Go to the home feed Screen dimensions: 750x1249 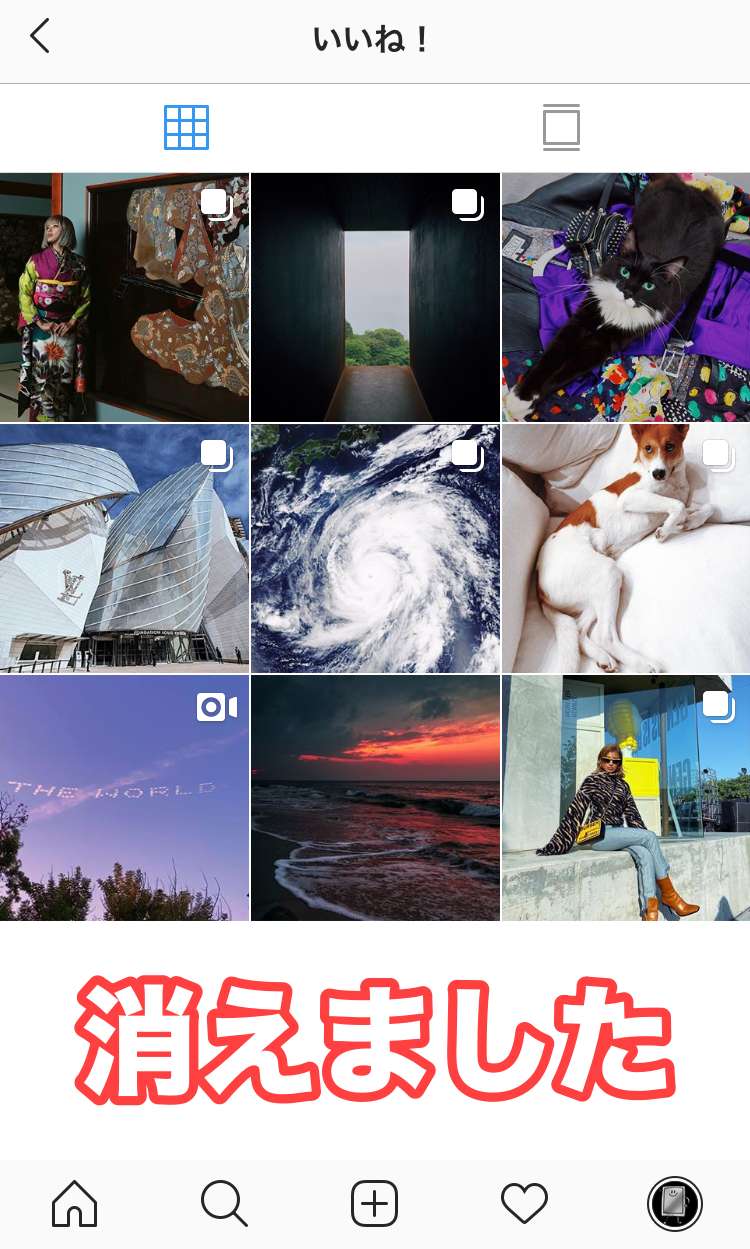click(75, 1203)
